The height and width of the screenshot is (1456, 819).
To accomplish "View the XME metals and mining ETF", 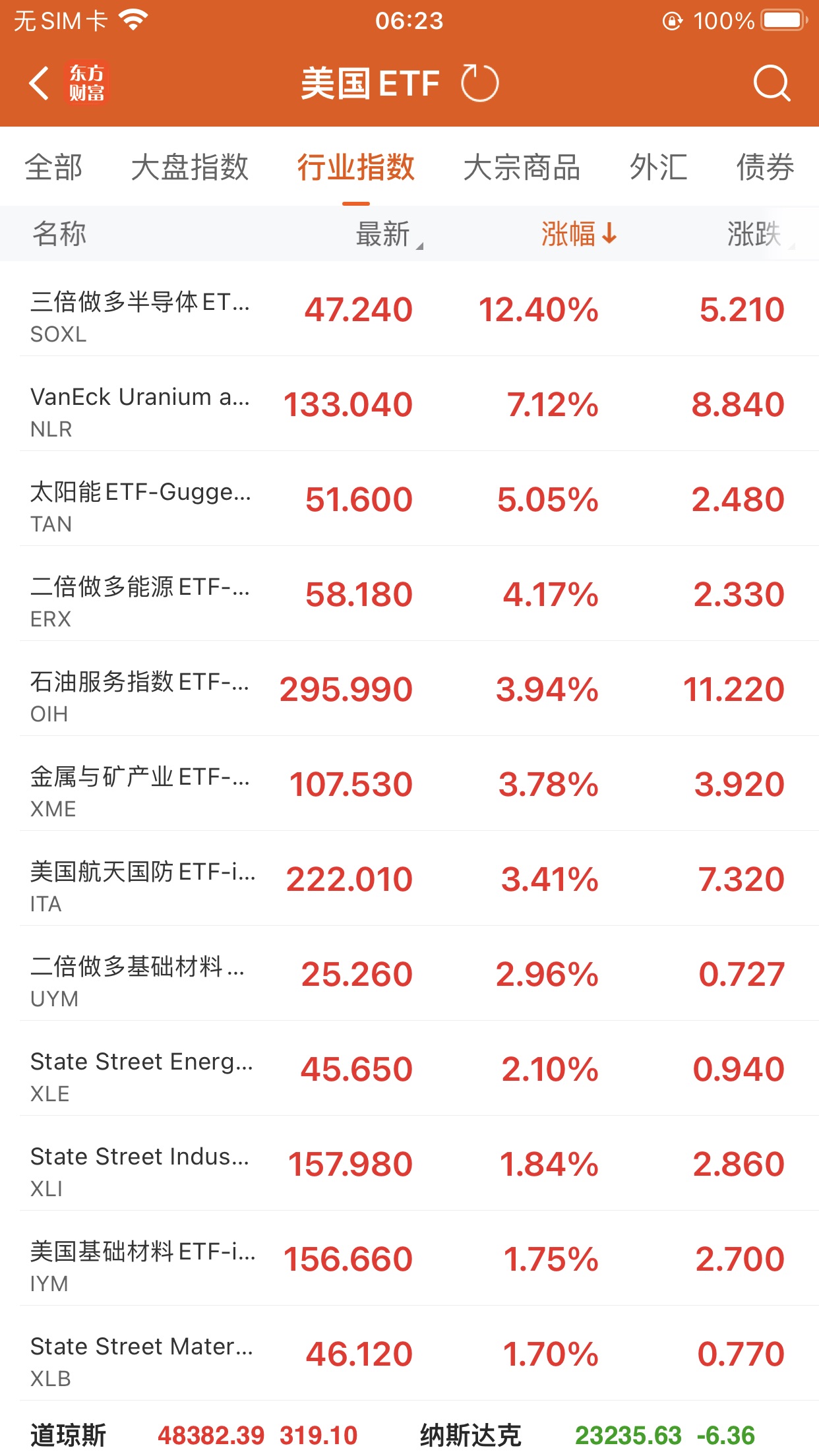I will point(409,784).
